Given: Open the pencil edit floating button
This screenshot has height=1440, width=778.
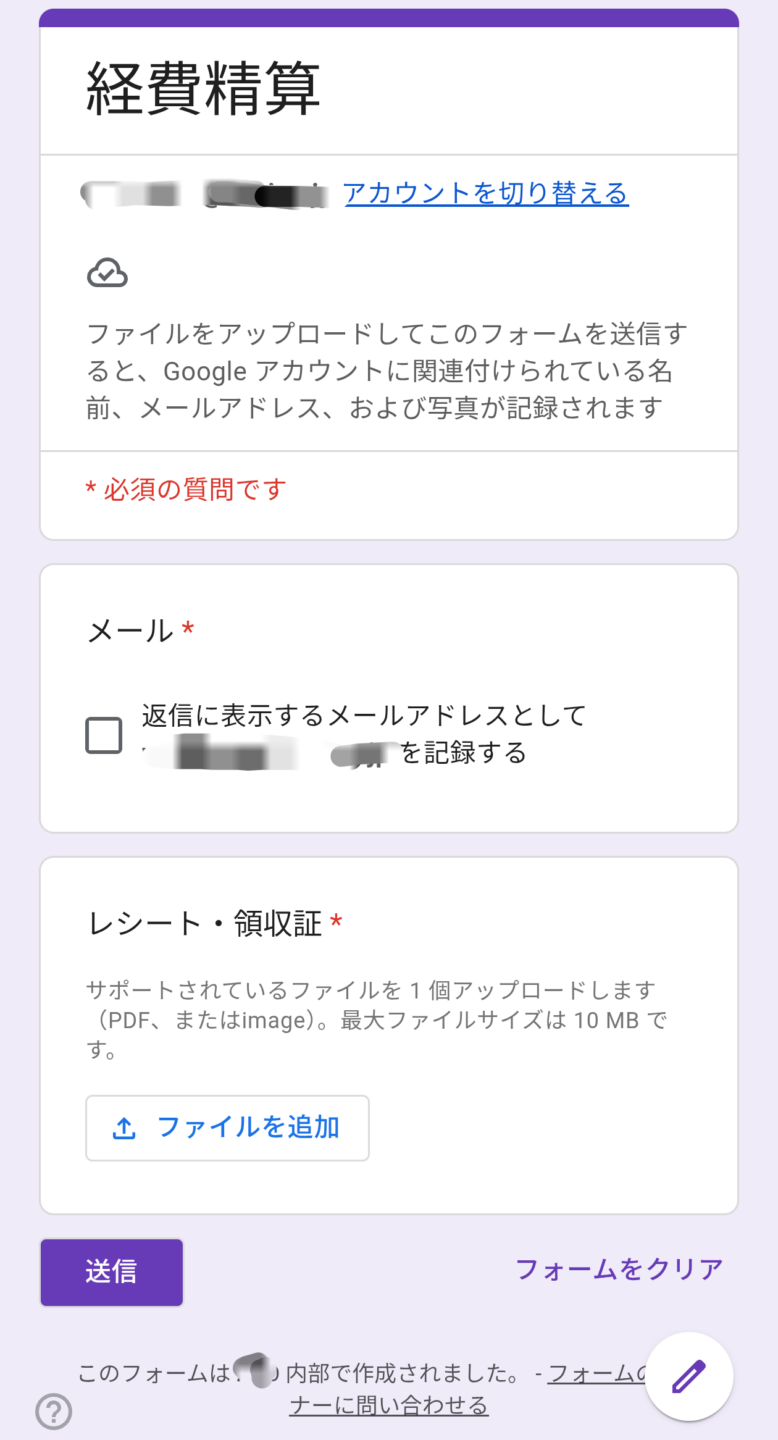Looking at the screenshot, I should pos(689,1376).
